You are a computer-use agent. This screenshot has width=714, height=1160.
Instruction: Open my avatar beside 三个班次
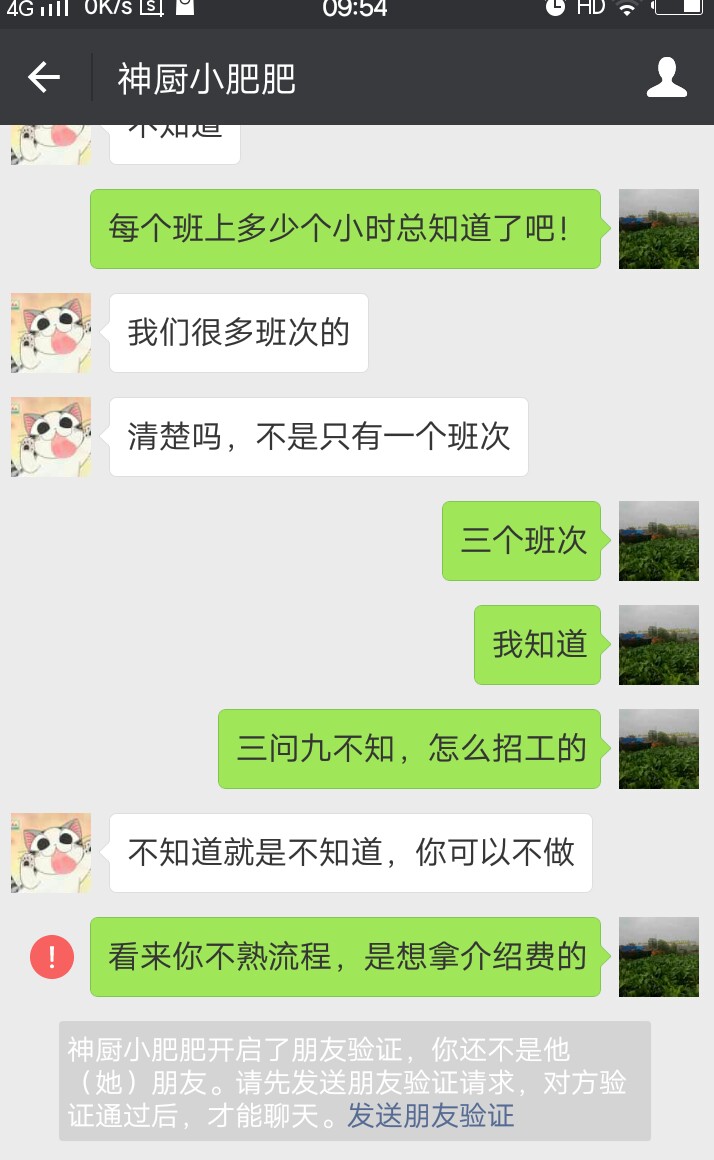pos(658,541)
